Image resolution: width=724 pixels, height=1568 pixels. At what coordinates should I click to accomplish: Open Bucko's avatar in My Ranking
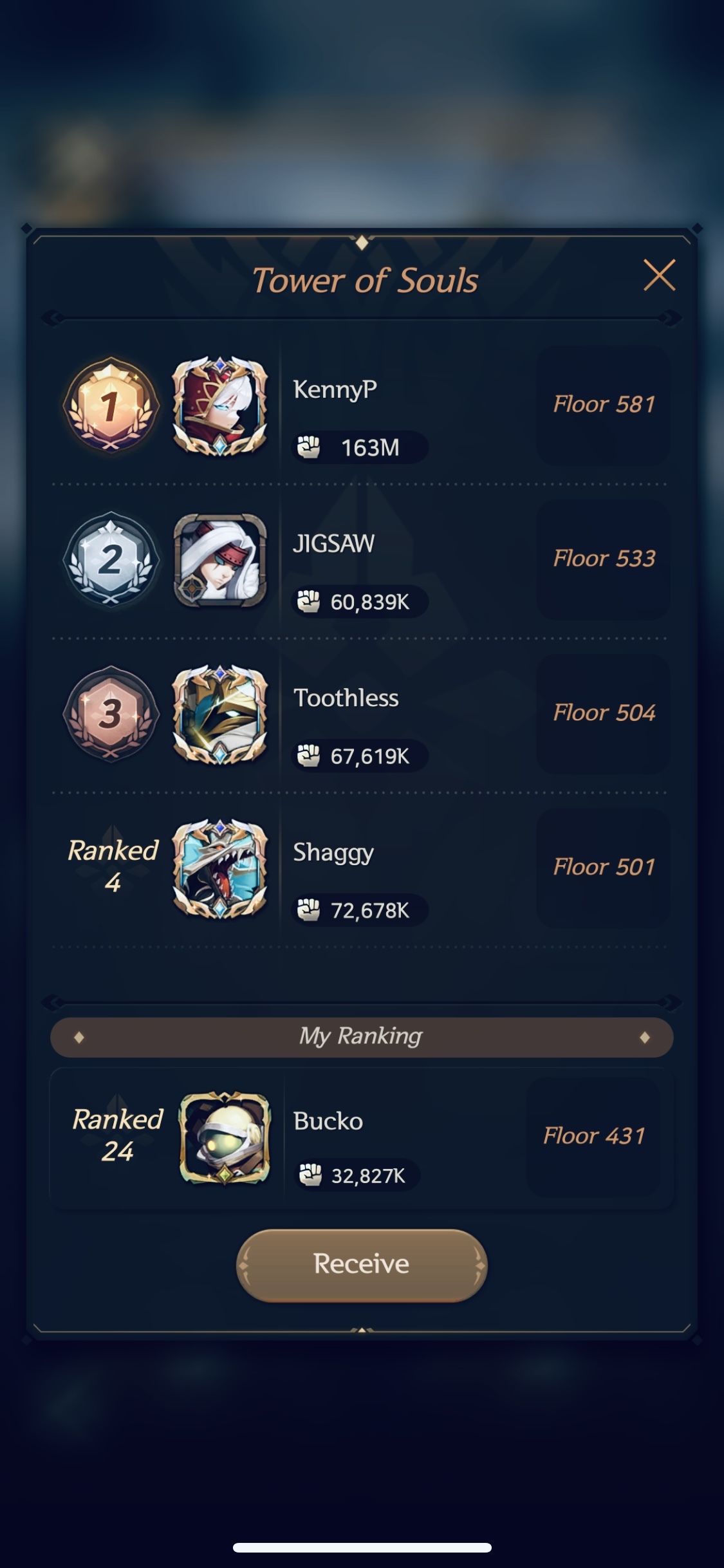tap(225, 1138)
